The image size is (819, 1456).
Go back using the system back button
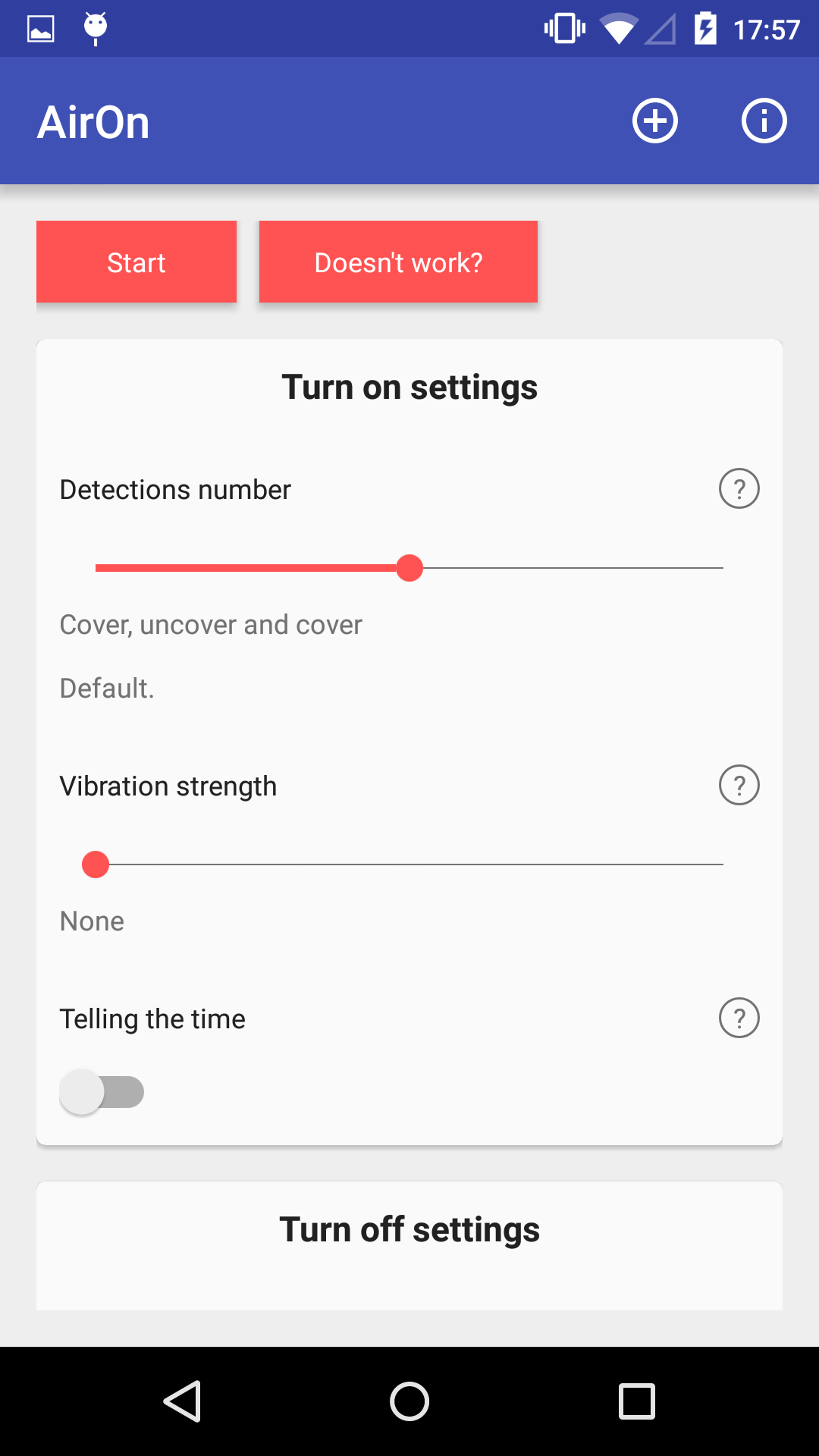point(182,1401)
